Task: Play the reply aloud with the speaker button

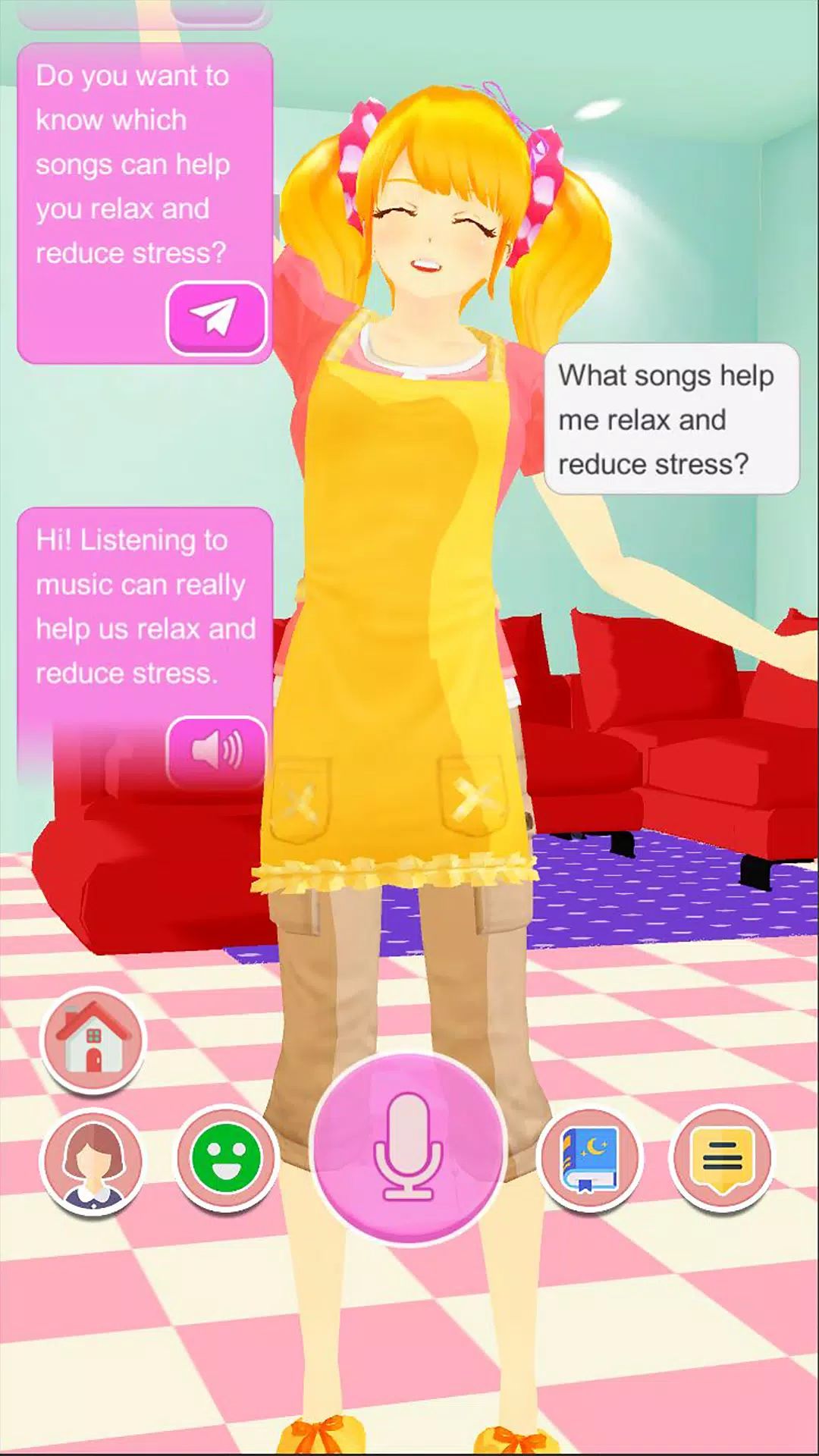Action: click(x=215, y=750)
